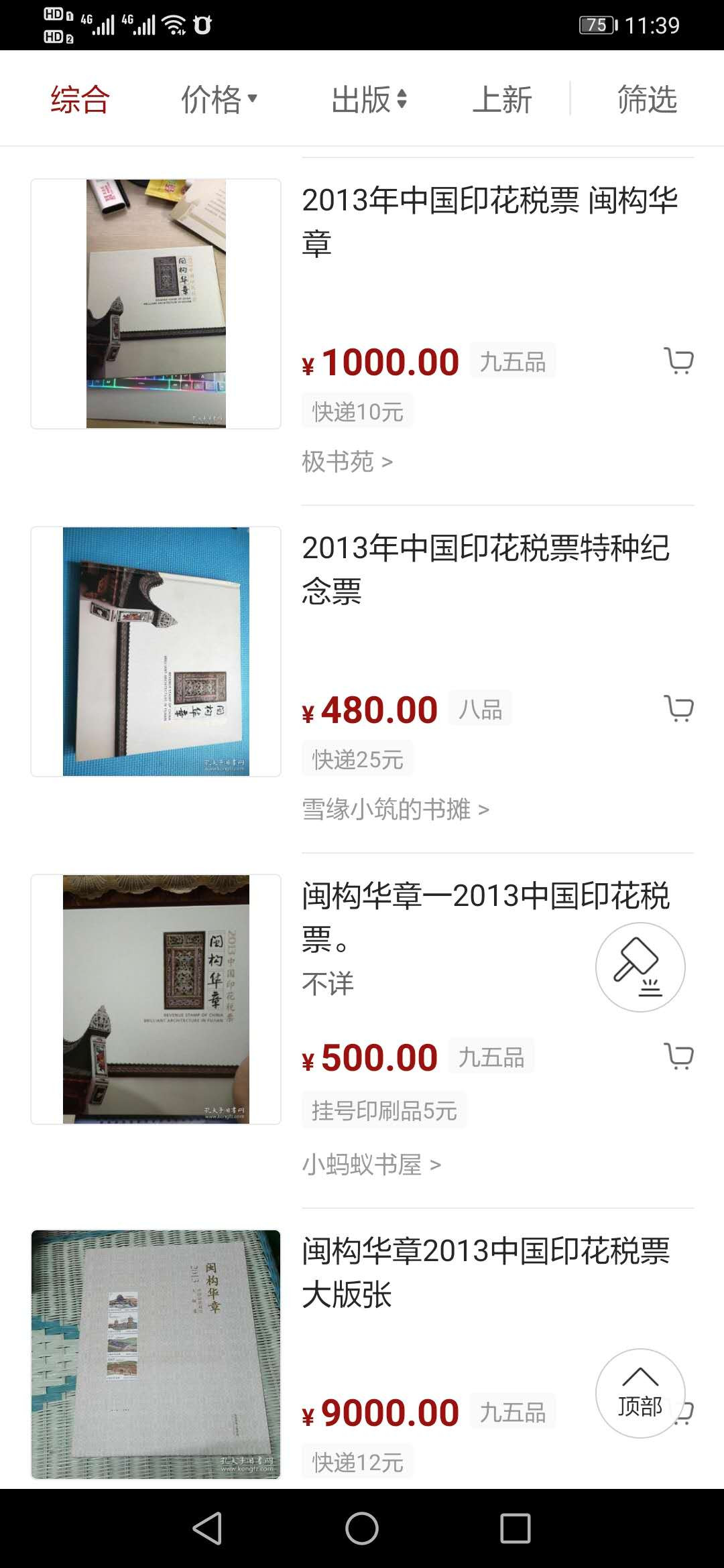Screen dimensions: 724x1568
Task: Open the listing 闽构华章2013中国印花税票大版张
Action: click(485, 1271)
